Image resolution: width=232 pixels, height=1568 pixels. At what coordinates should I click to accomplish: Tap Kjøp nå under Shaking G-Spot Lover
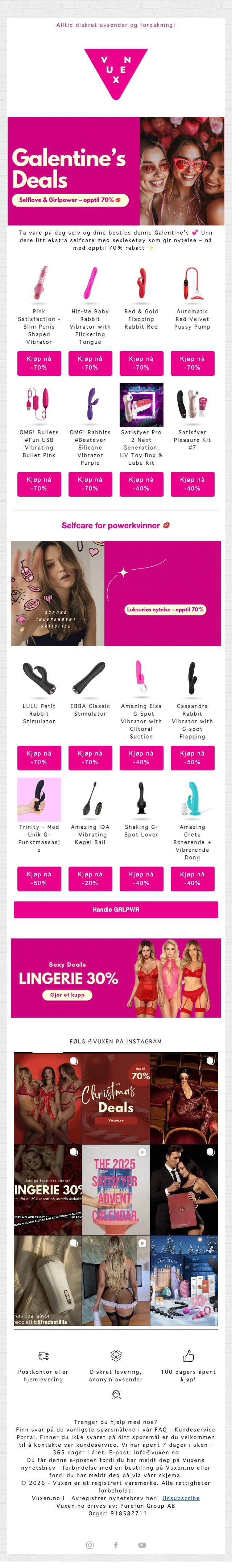coord(141,878)
